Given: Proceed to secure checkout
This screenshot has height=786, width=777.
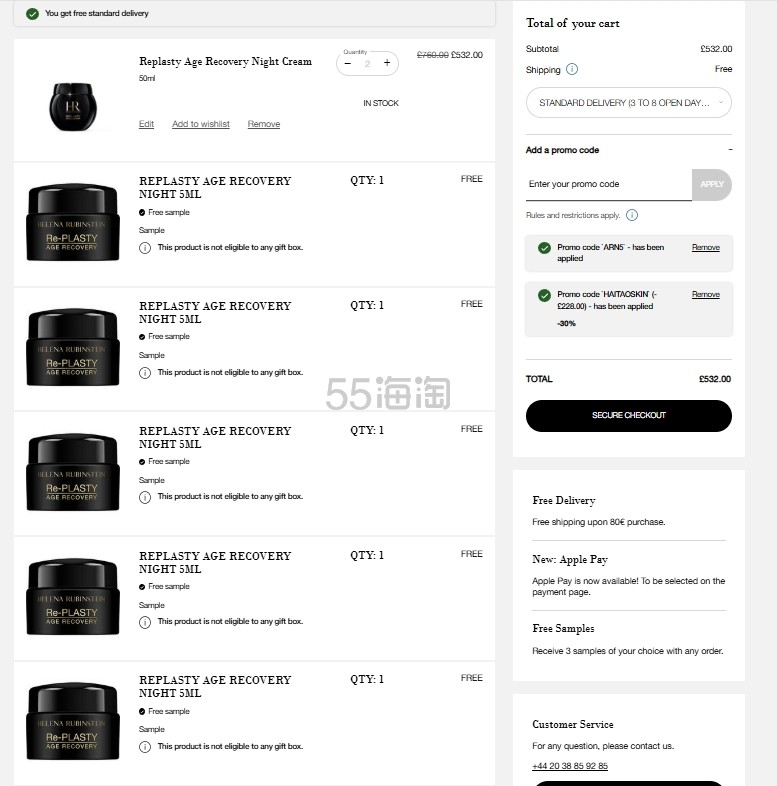Looking at the screenshot, I should click(x=628, y=415).
